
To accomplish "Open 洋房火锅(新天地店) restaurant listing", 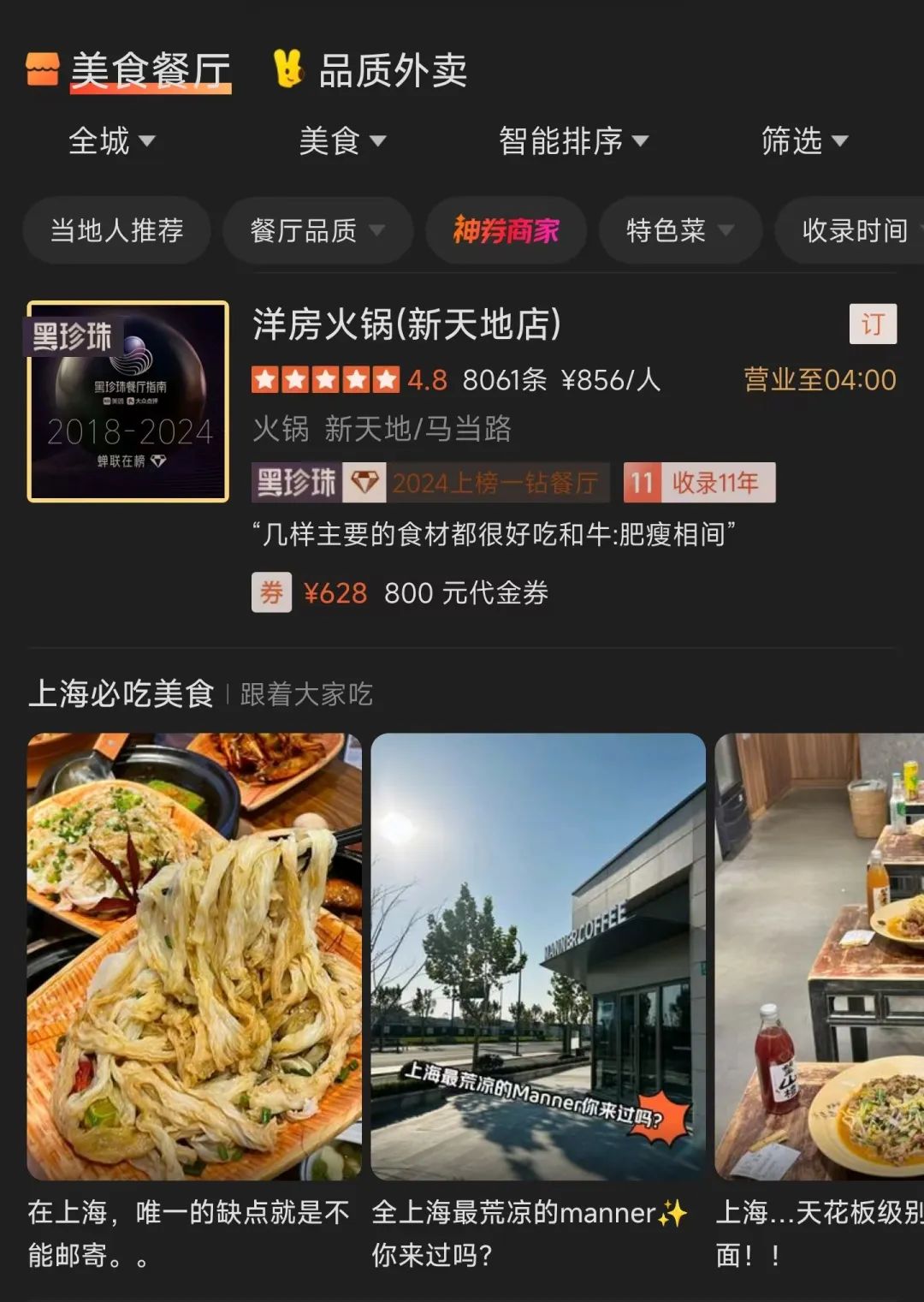I will [x=406, y=325].
